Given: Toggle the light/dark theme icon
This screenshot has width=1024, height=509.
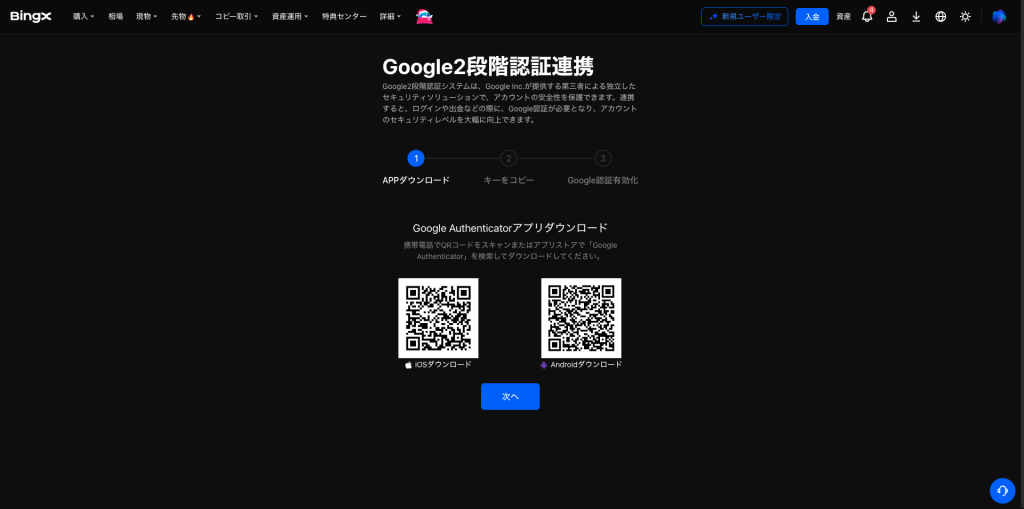Looking at the screenshot, I should [x=965, y=17].
